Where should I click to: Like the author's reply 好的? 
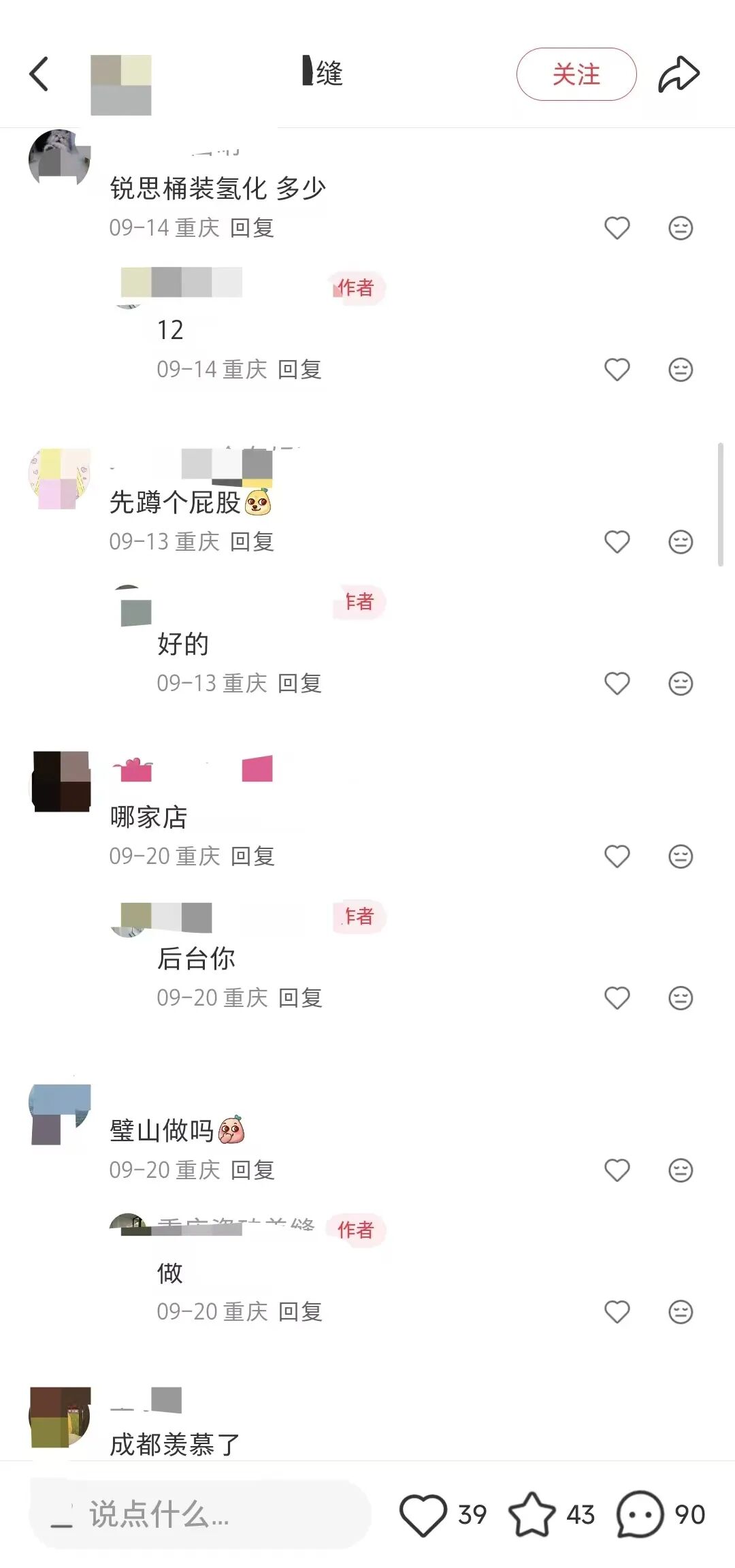pos(617,684)
